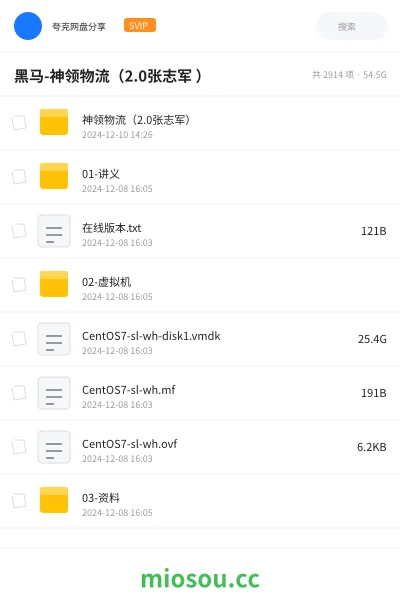Select the 02-虚拟机 checkbox

19,285
